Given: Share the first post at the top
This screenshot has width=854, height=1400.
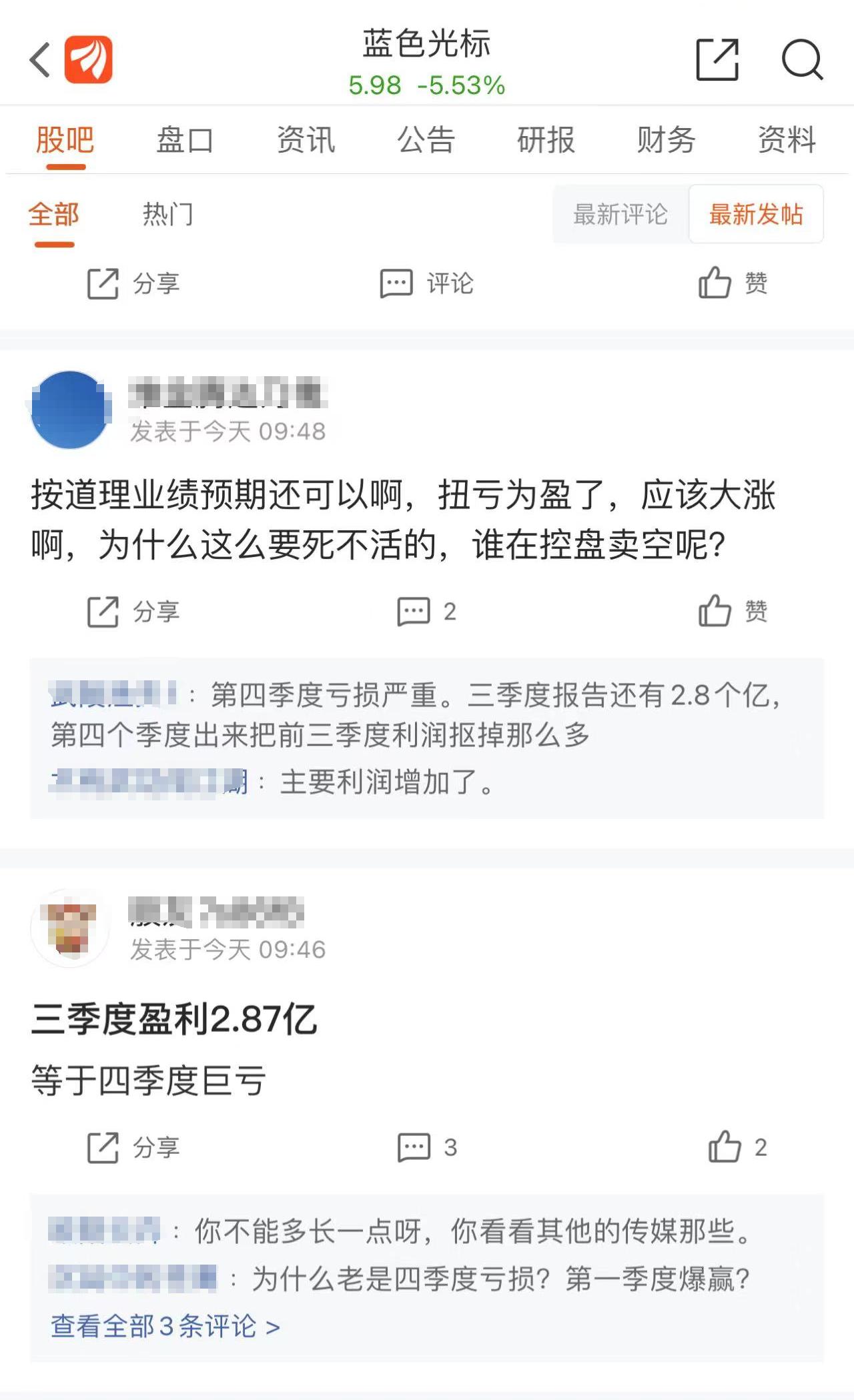Looking at the screenshot, I should point(137,283).
